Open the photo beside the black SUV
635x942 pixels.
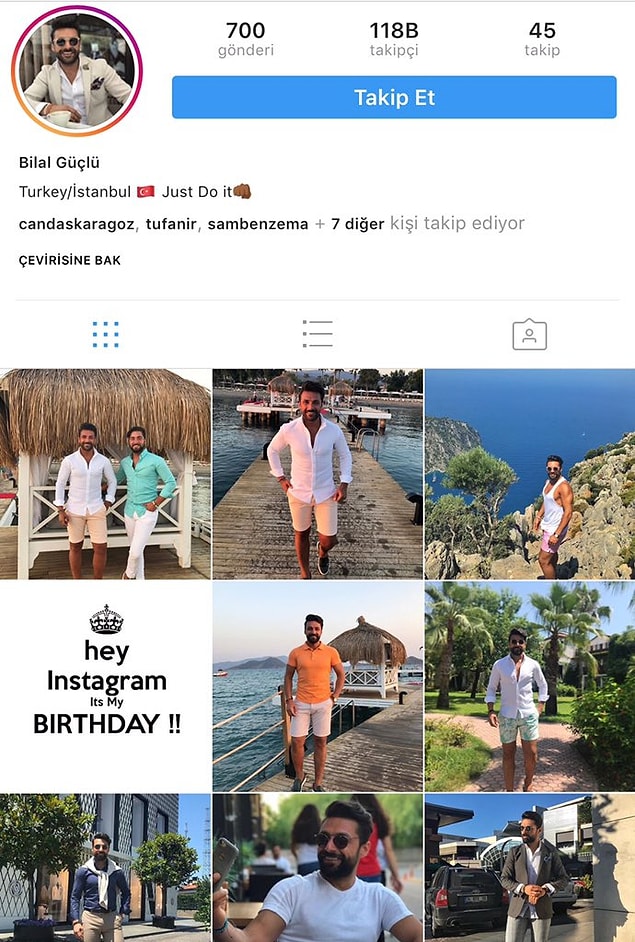point(529,868)
